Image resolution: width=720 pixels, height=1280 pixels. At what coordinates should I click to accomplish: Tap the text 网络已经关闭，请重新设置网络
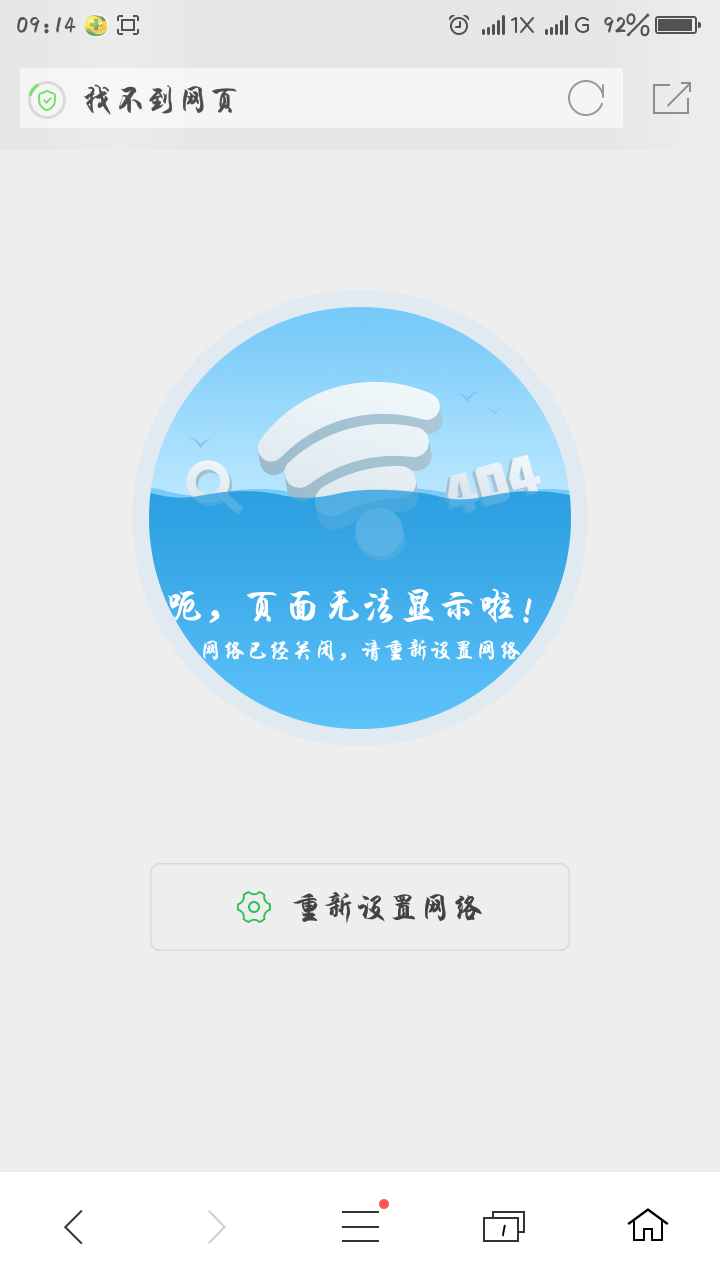coord(360,650)
